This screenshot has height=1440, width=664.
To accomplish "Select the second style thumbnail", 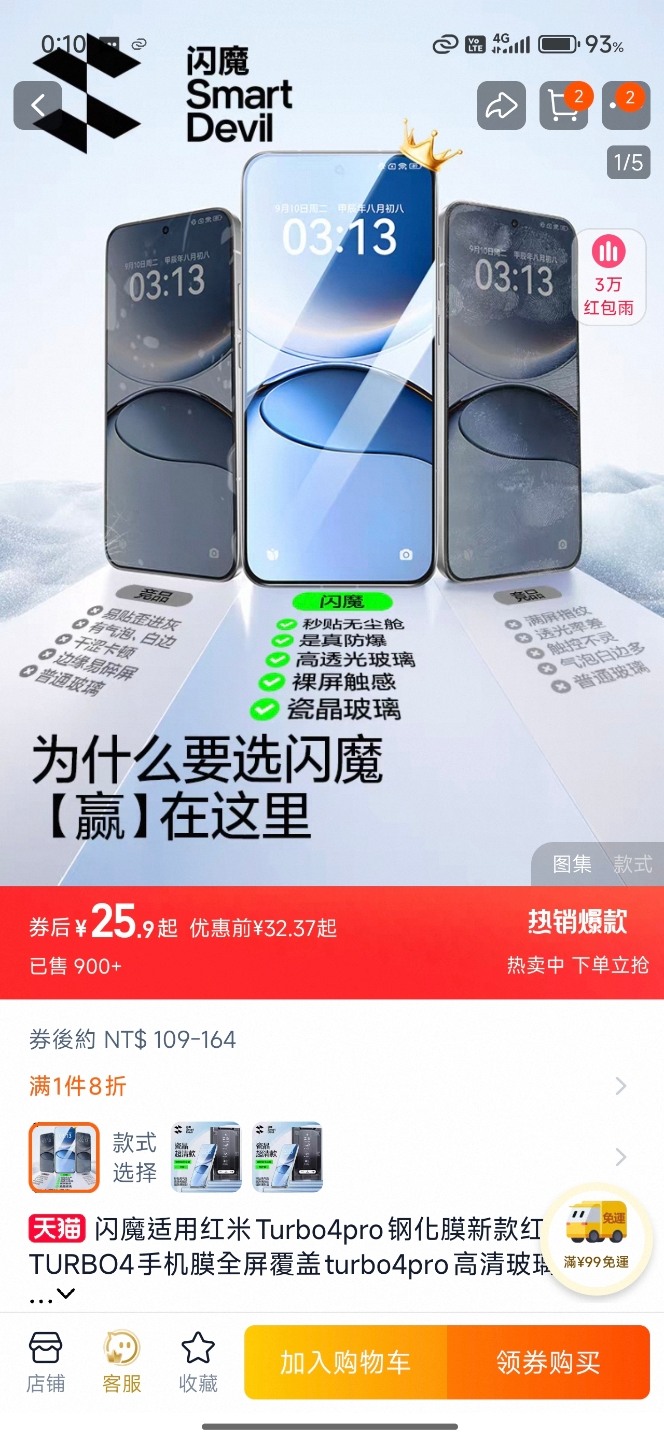I will point(206,1157).
